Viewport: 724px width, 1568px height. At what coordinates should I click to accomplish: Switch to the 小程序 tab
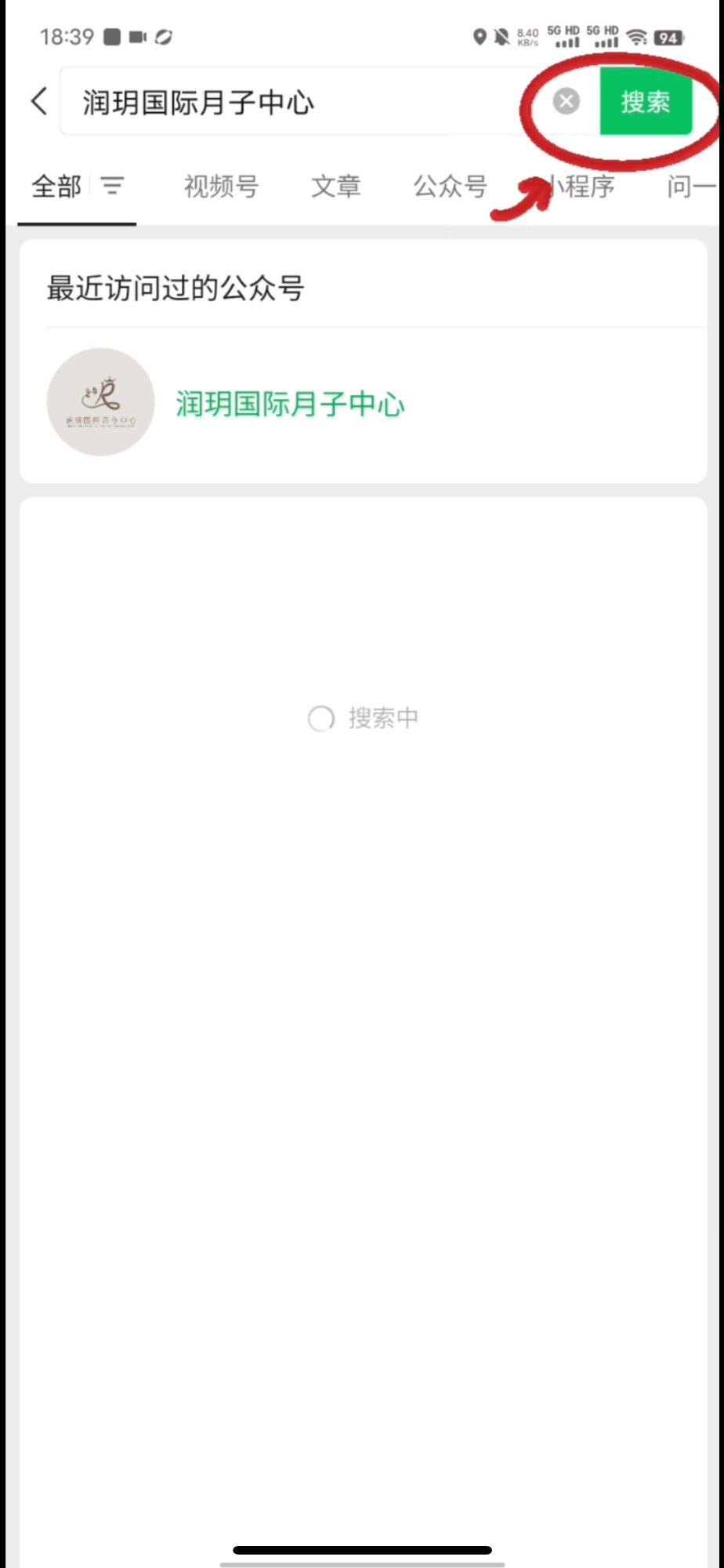click(581, 187)
